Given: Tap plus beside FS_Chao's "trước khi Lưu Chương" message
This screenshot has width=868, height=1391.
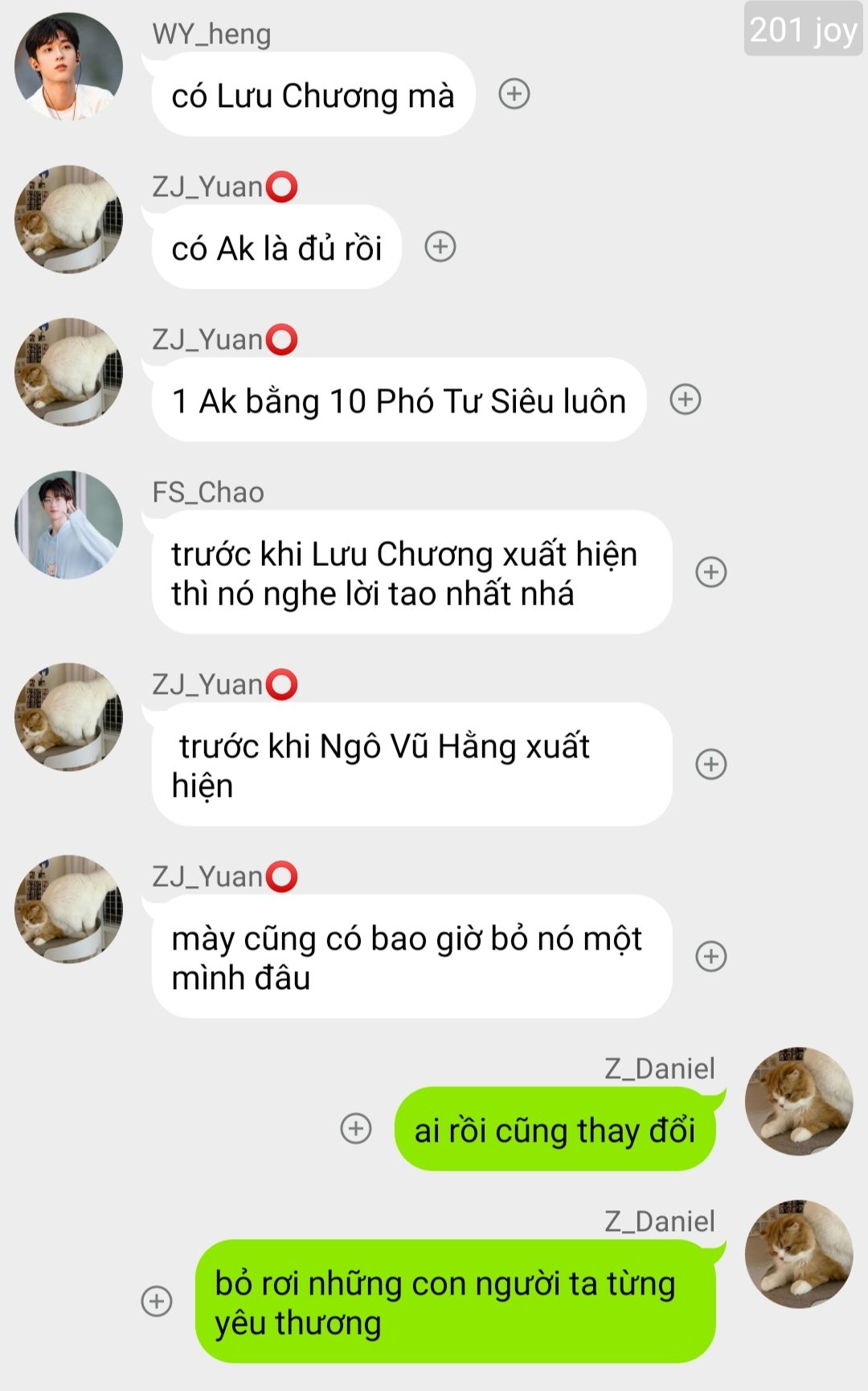Looking at the screenshot, I should tap(711, 572).
